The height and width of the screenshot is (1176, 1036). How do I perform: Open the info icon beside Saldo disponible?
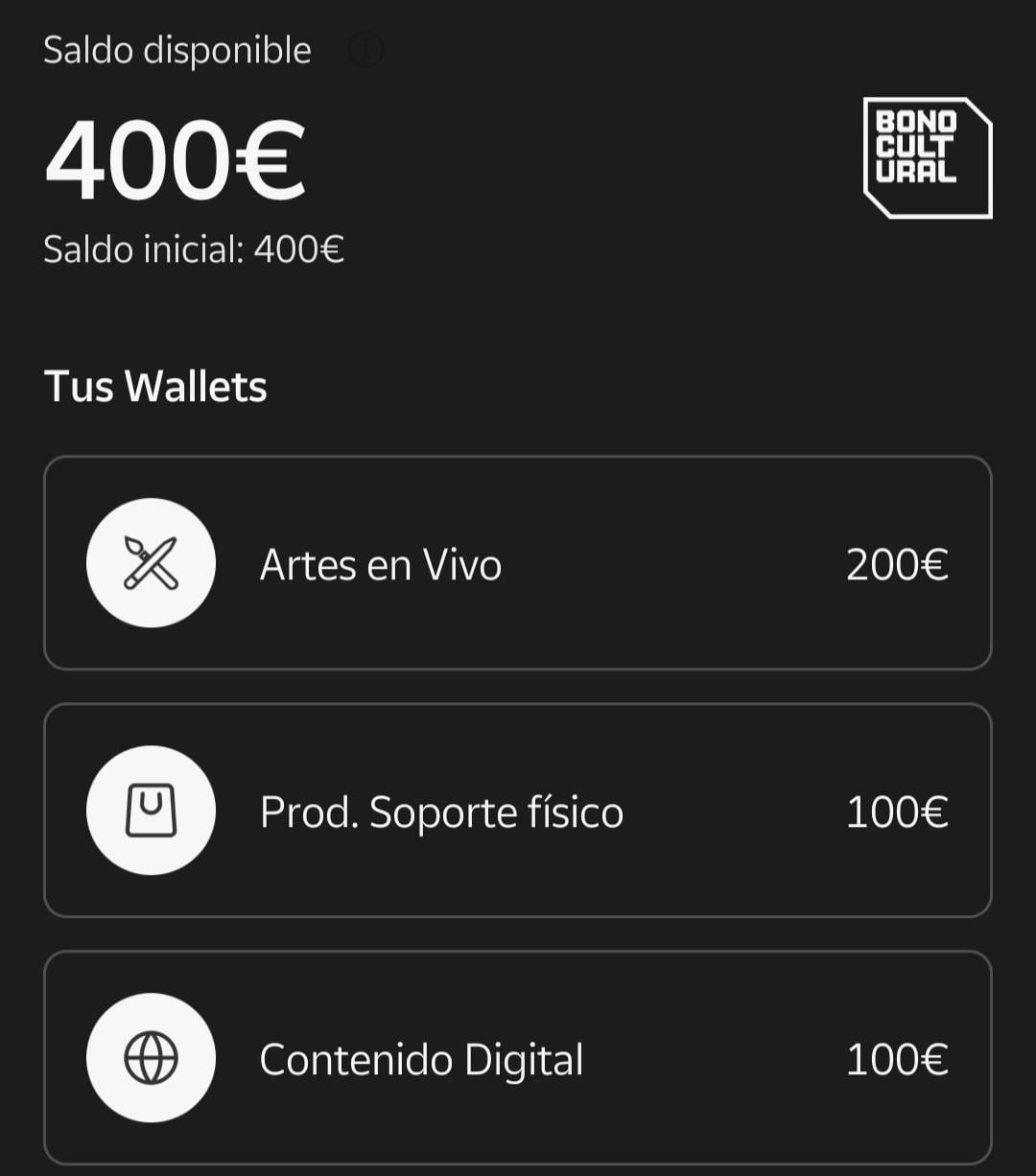pyautogui.click(x=365, y=50)
